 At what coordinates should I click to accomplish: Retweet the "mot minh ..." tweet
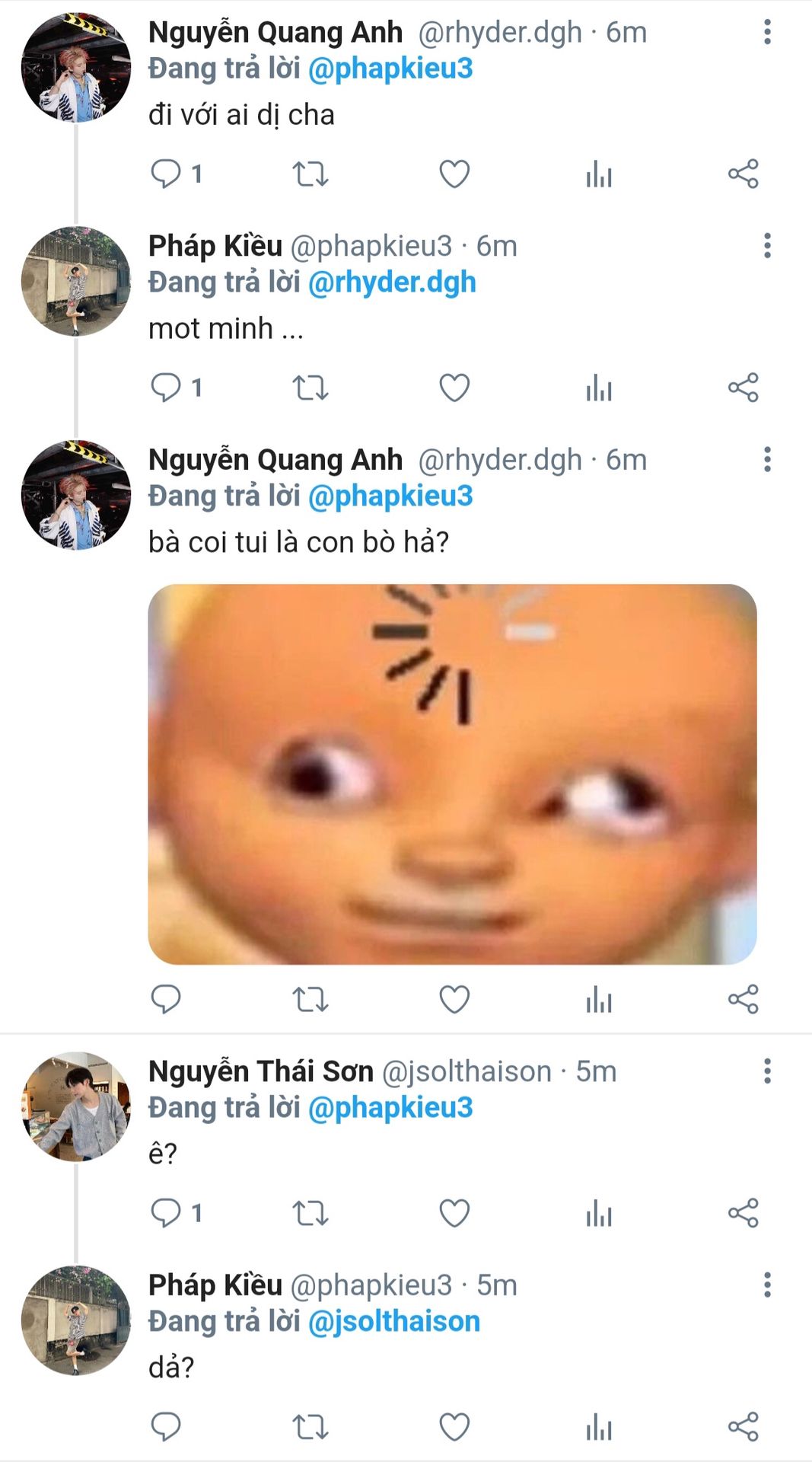coord(310,388)
